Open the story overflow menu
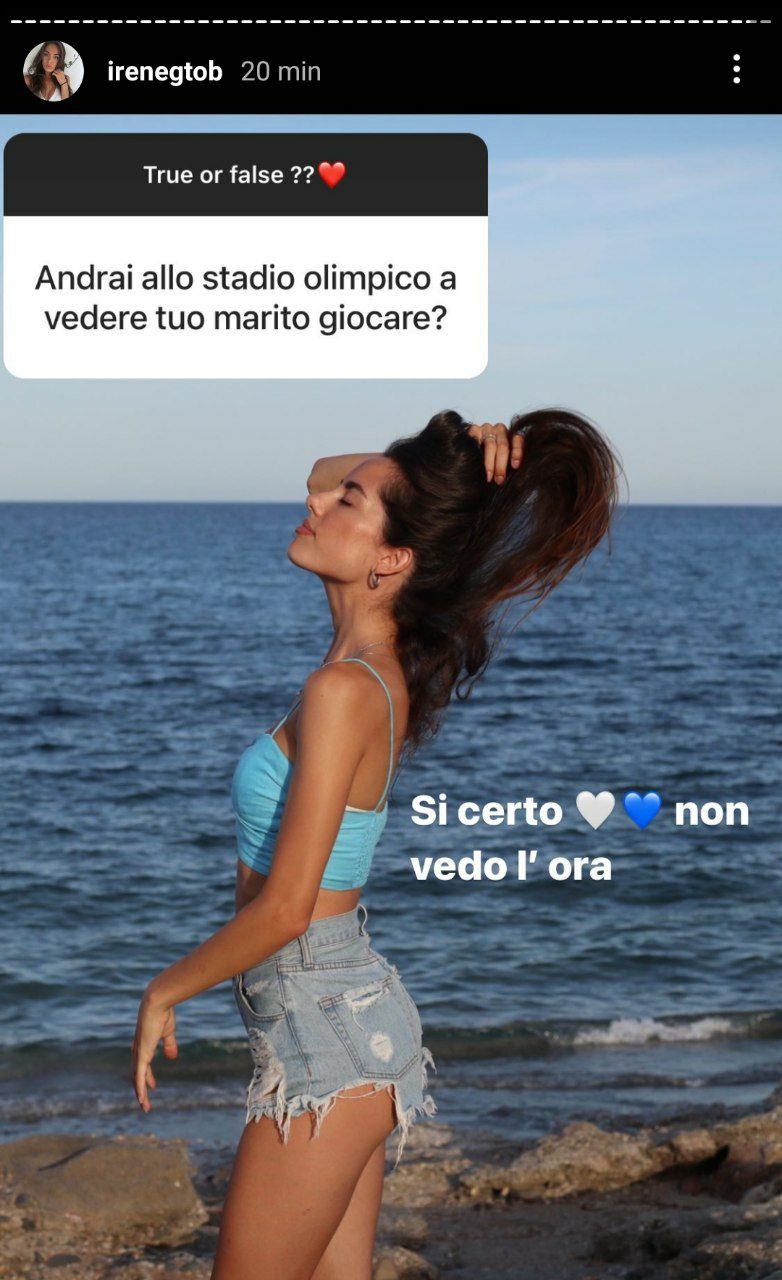 (x=736, y=70)
